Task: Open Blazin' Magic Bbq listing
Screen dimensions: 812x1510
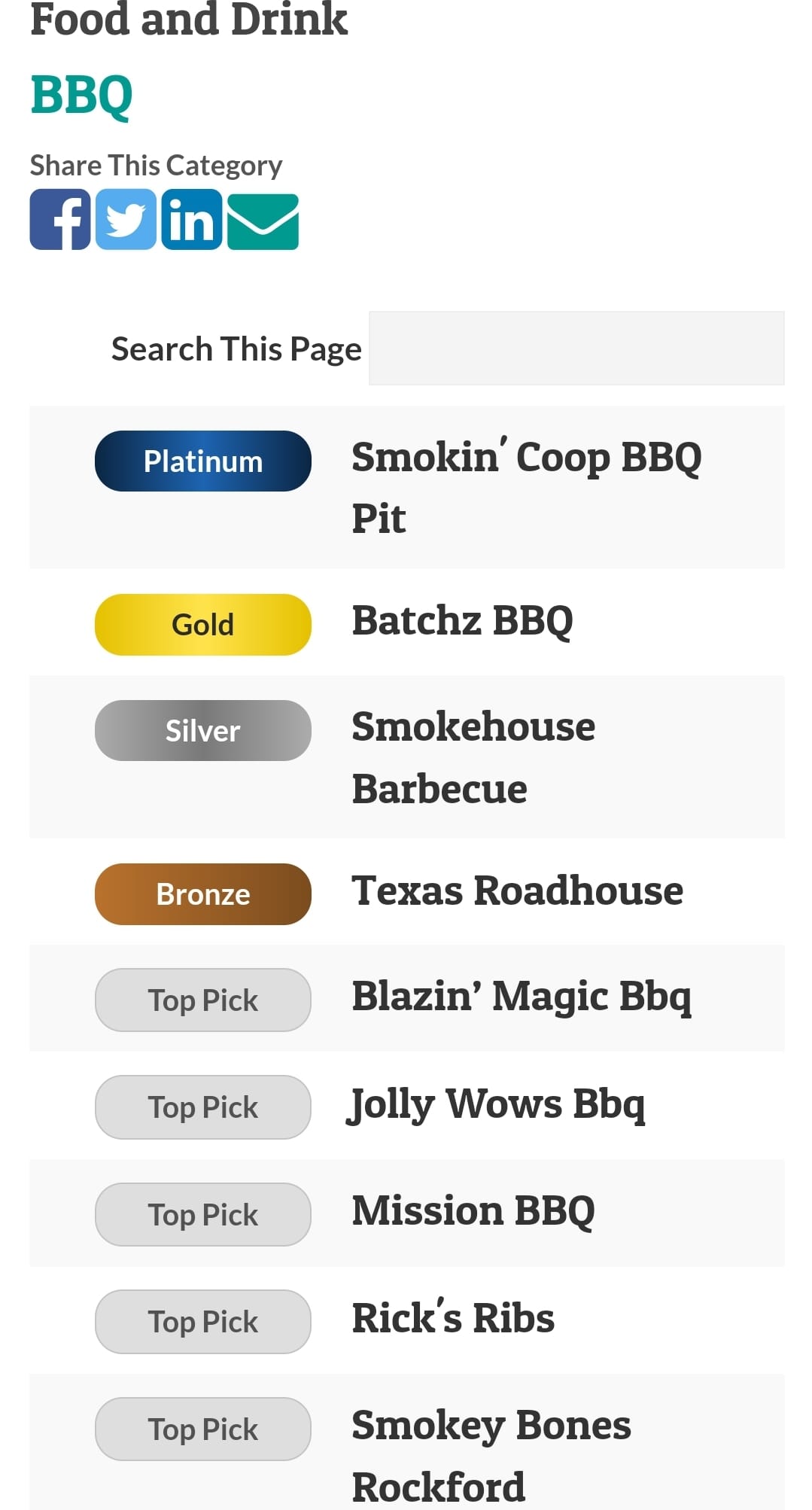Action: [x=521, y=997]
